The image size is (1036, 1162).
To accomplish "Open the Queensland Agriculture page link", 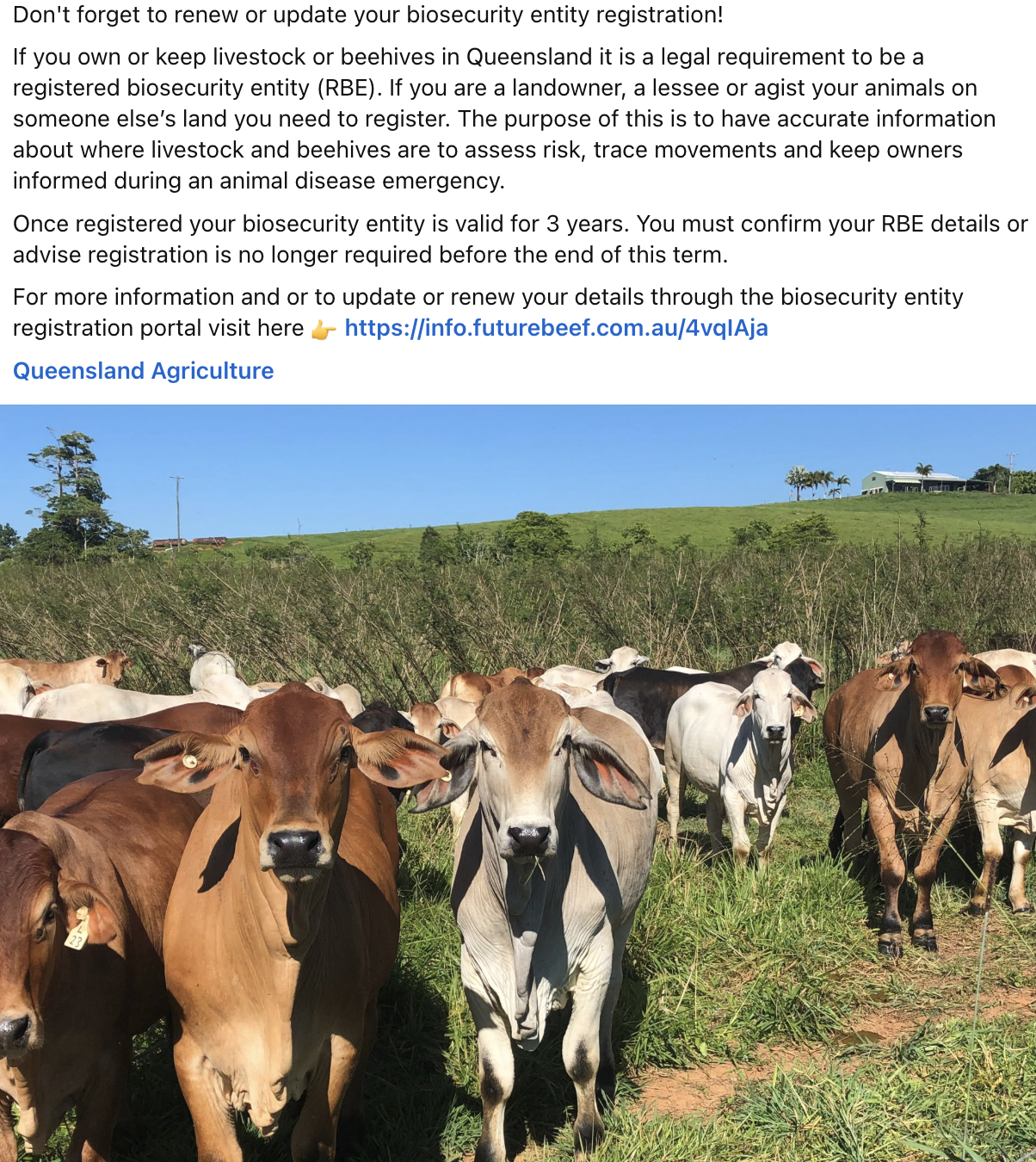I will [143, 371].
